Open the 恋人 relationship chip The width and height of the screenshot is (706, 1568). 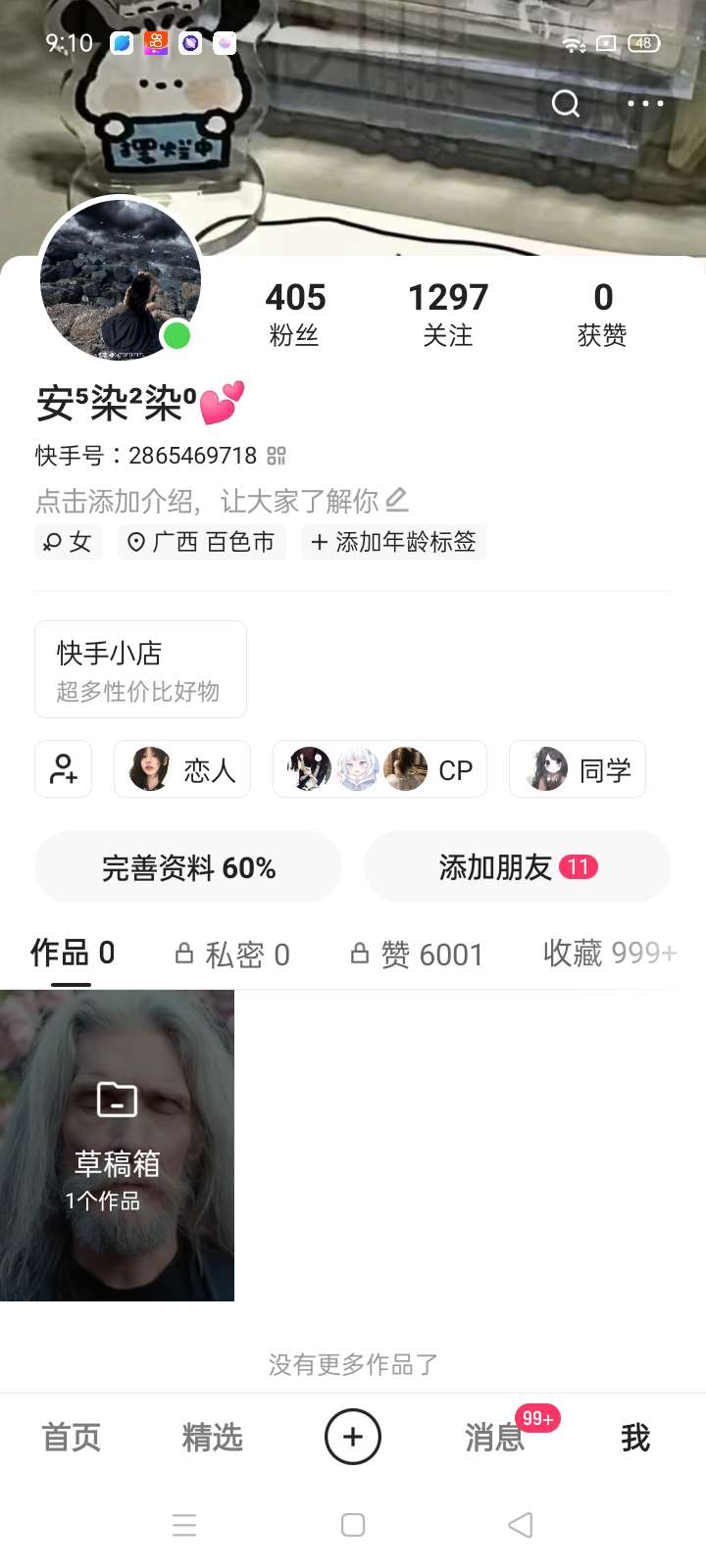point(182,769)
